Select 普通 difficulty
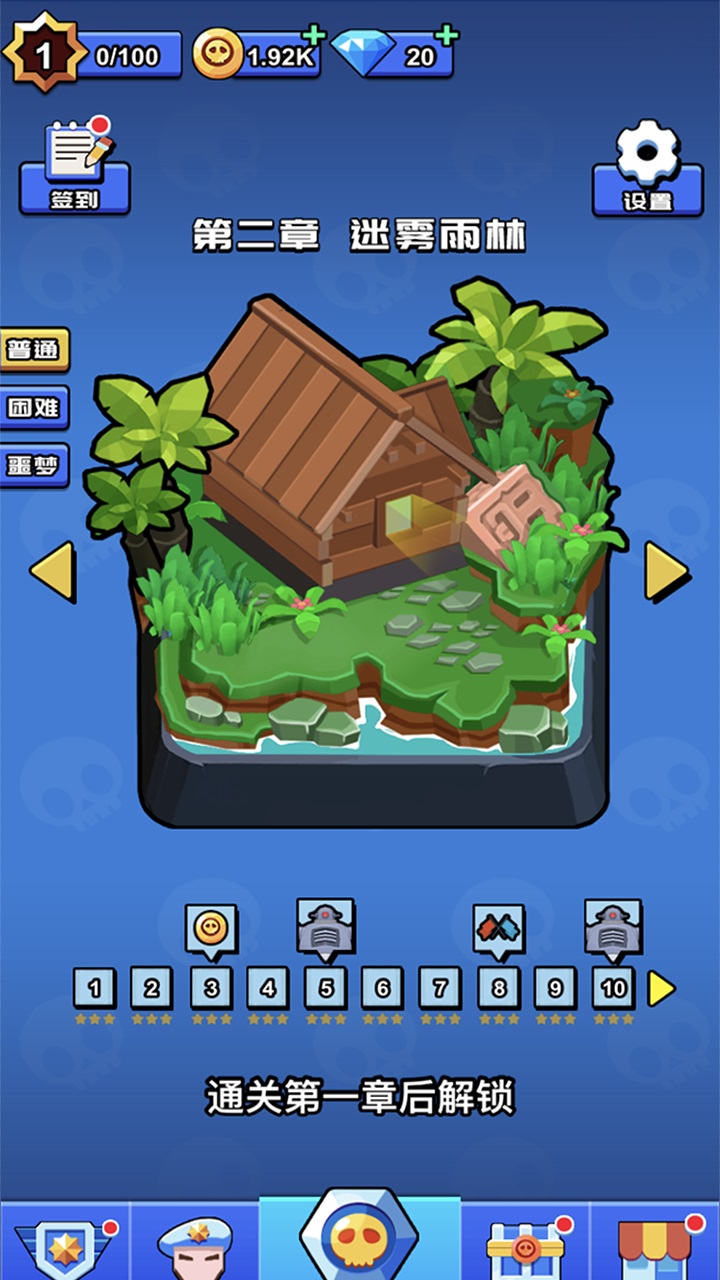Viewport: 720px width, 1280px height. [35, 350]
